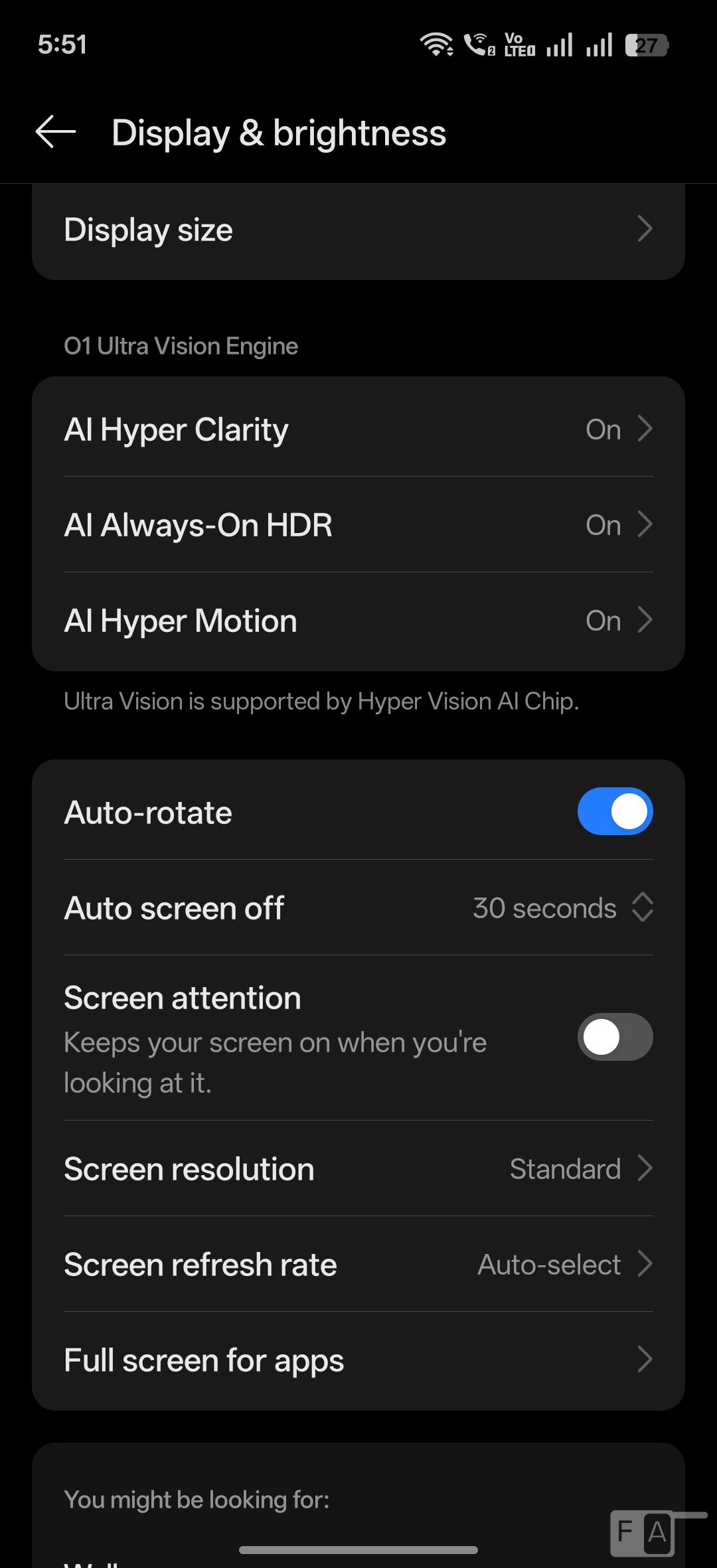Screen dimensions: 717x1568
Task: Go back from Display & brightness
Action: [x=56, y=131]
